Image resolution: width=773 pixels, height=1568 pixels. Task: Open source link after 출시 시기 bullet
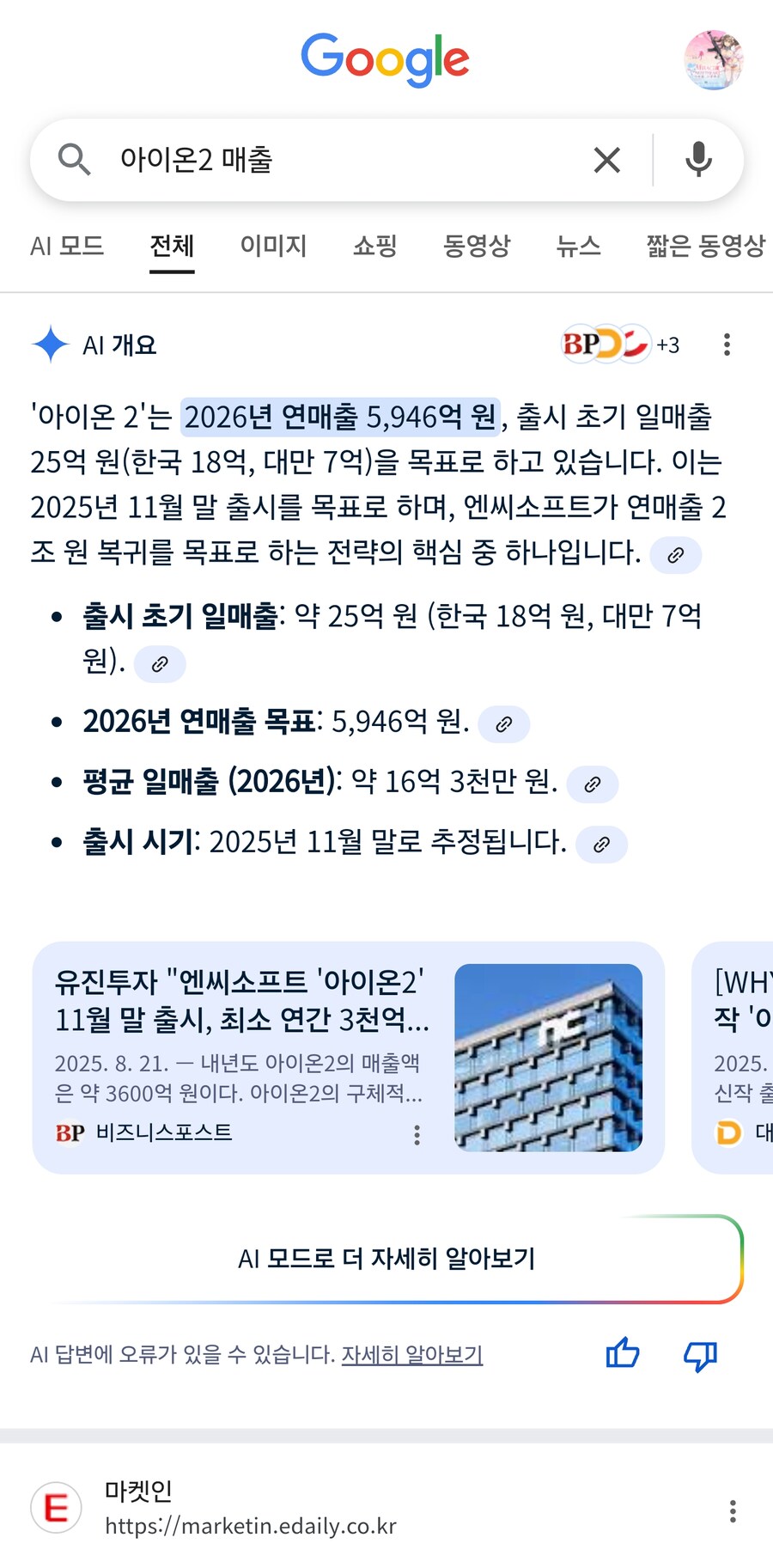(601, 845)
